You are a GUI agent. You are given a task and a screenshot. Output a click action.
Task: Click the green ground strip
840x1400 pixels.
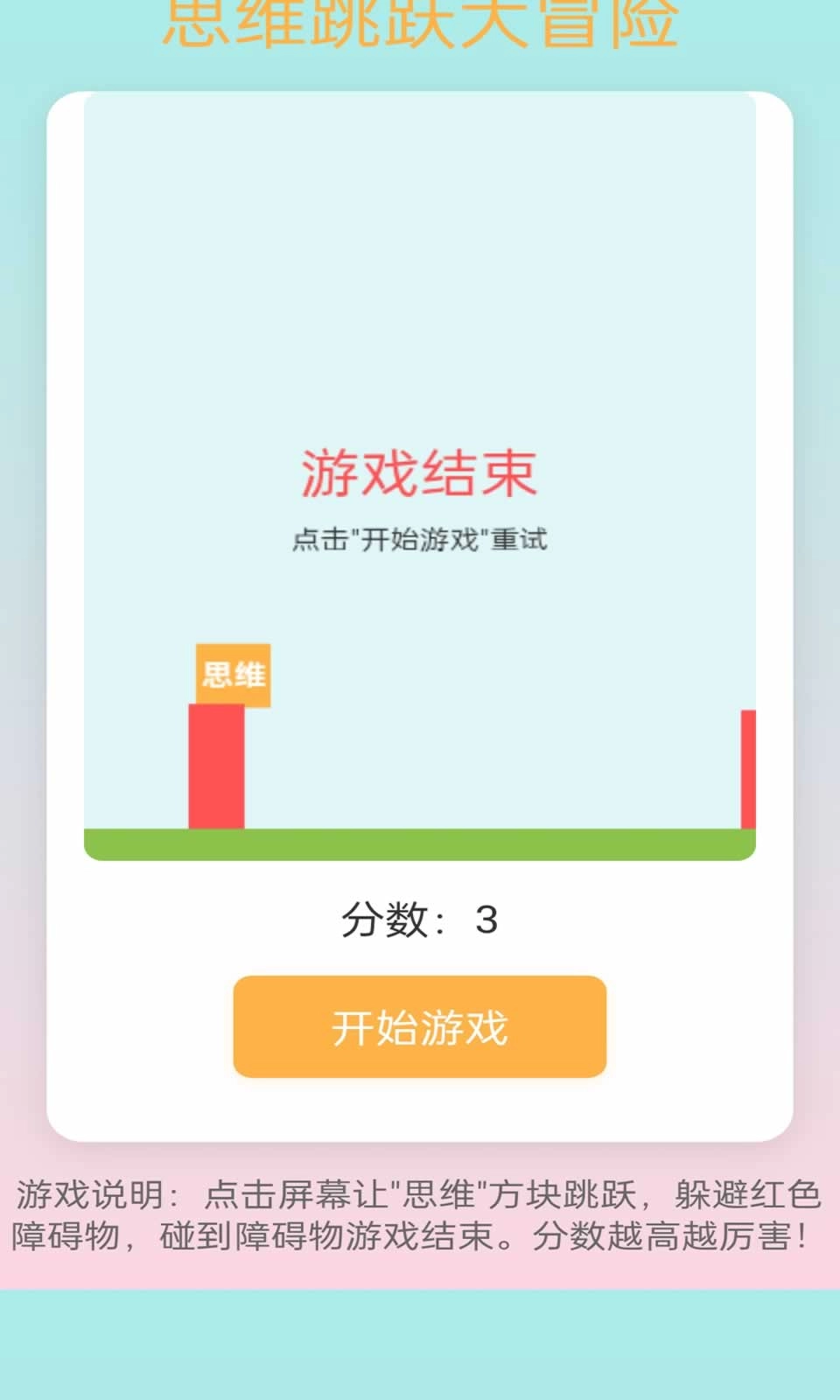click(420, 844)
